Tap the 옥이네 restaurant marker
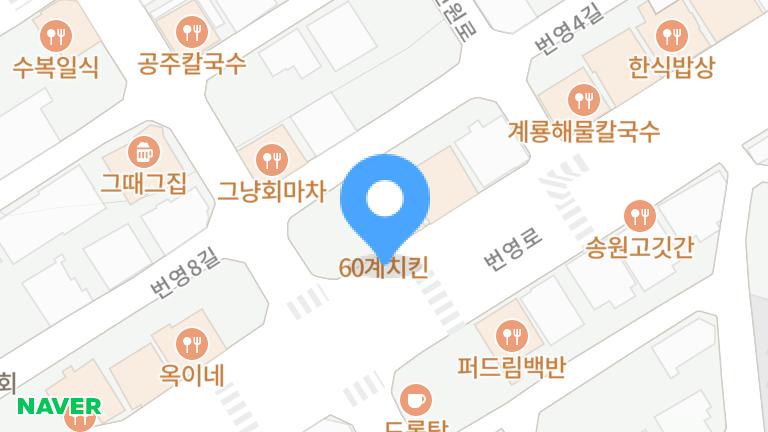This screenshot has height=432, width=768. [x=189, y=345]
